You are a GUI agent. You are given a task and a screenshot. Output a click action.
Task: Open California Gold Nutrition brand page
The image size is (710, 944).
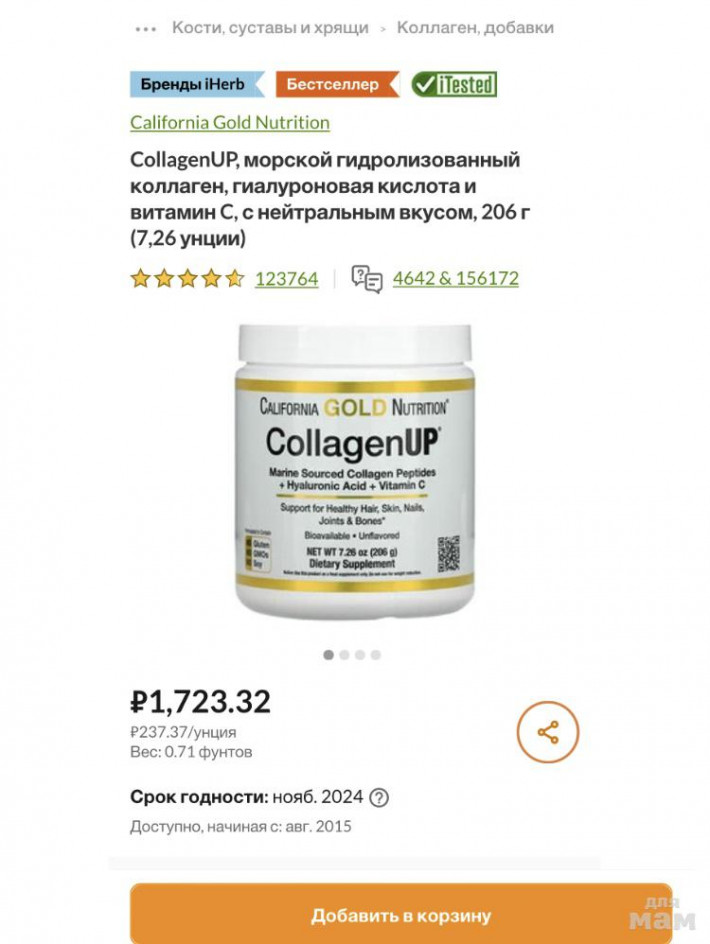point(230,122)
